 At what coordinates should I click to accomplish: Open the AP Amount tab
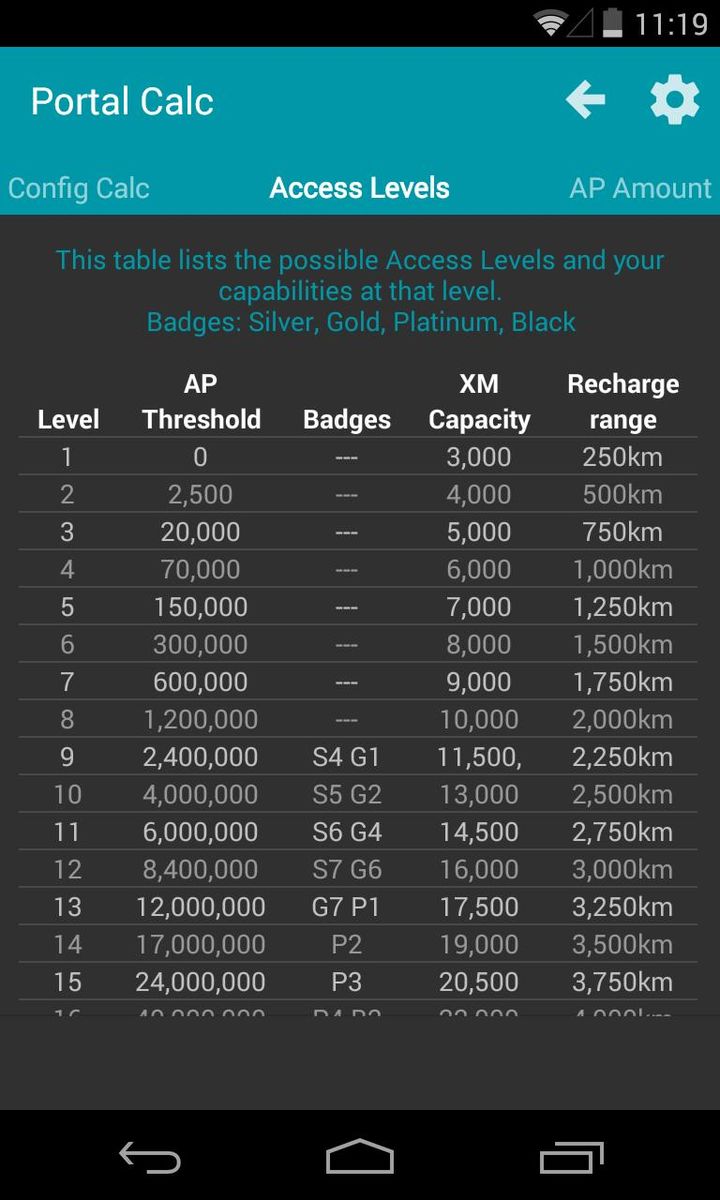(639, 188)
